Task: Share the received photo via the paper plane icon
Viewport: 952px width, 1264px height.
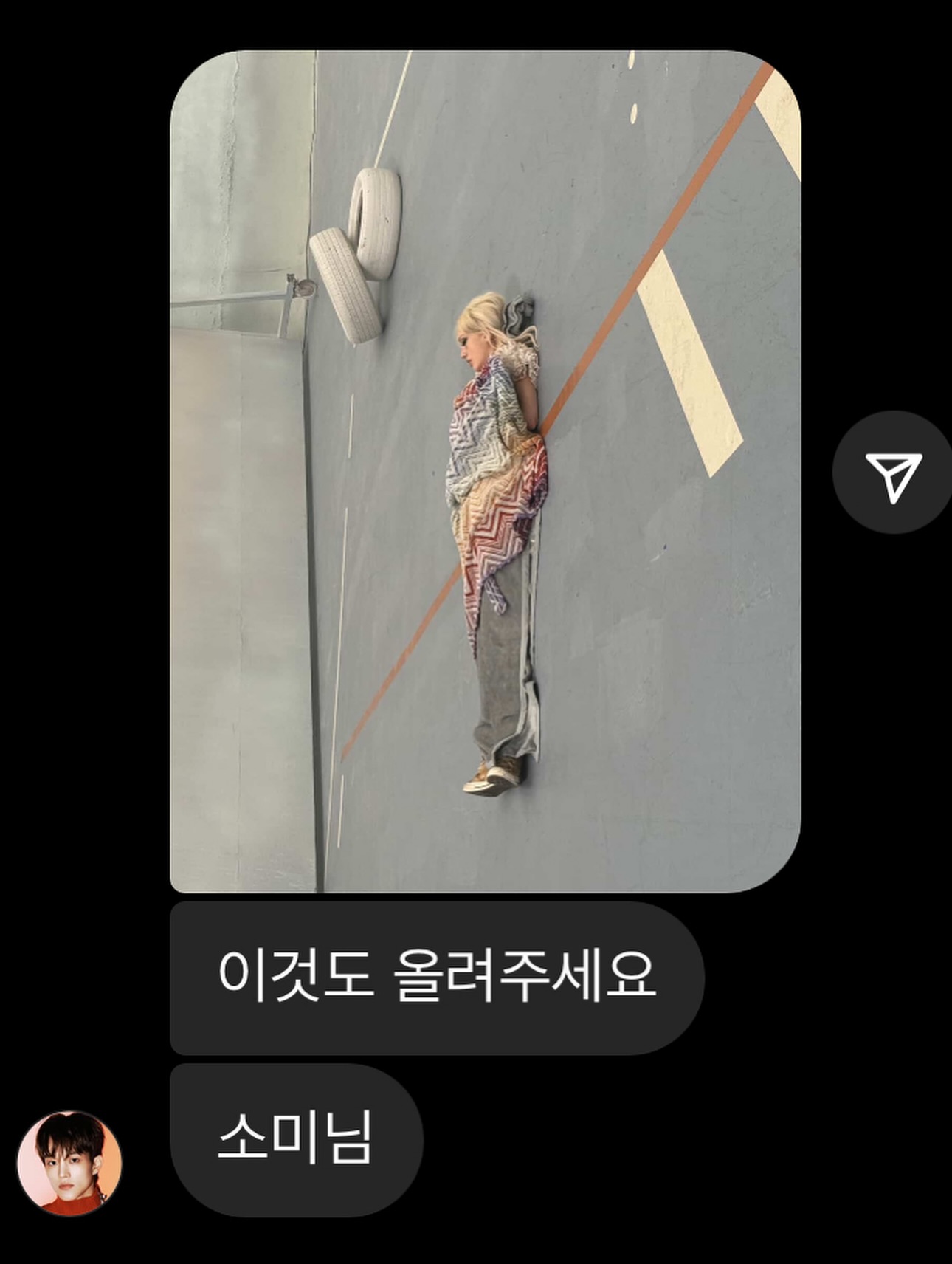Action: 892,473
